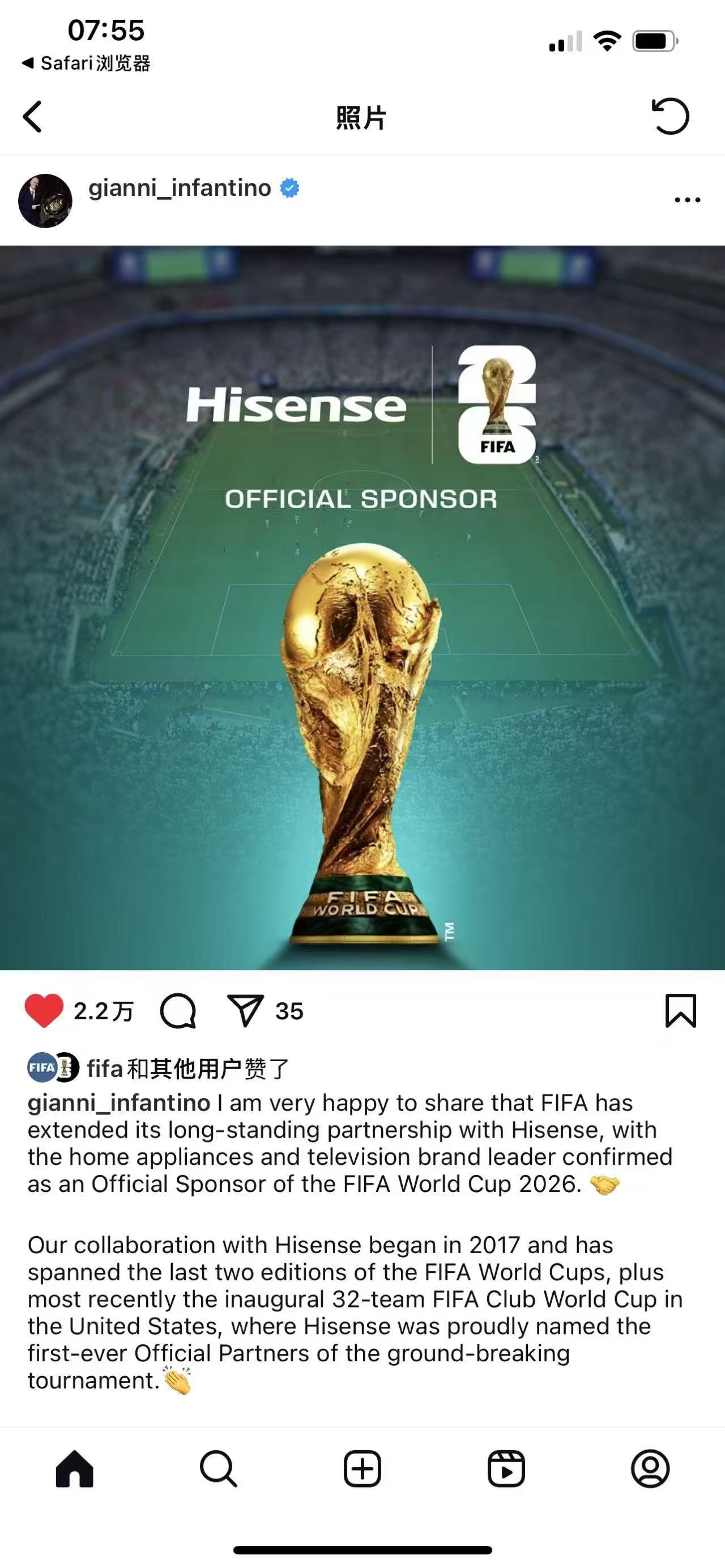Screen dimensions: 725x1568
Task: Switch to the Home tab
Action: pyautogui.click(x=74, y=1469)
